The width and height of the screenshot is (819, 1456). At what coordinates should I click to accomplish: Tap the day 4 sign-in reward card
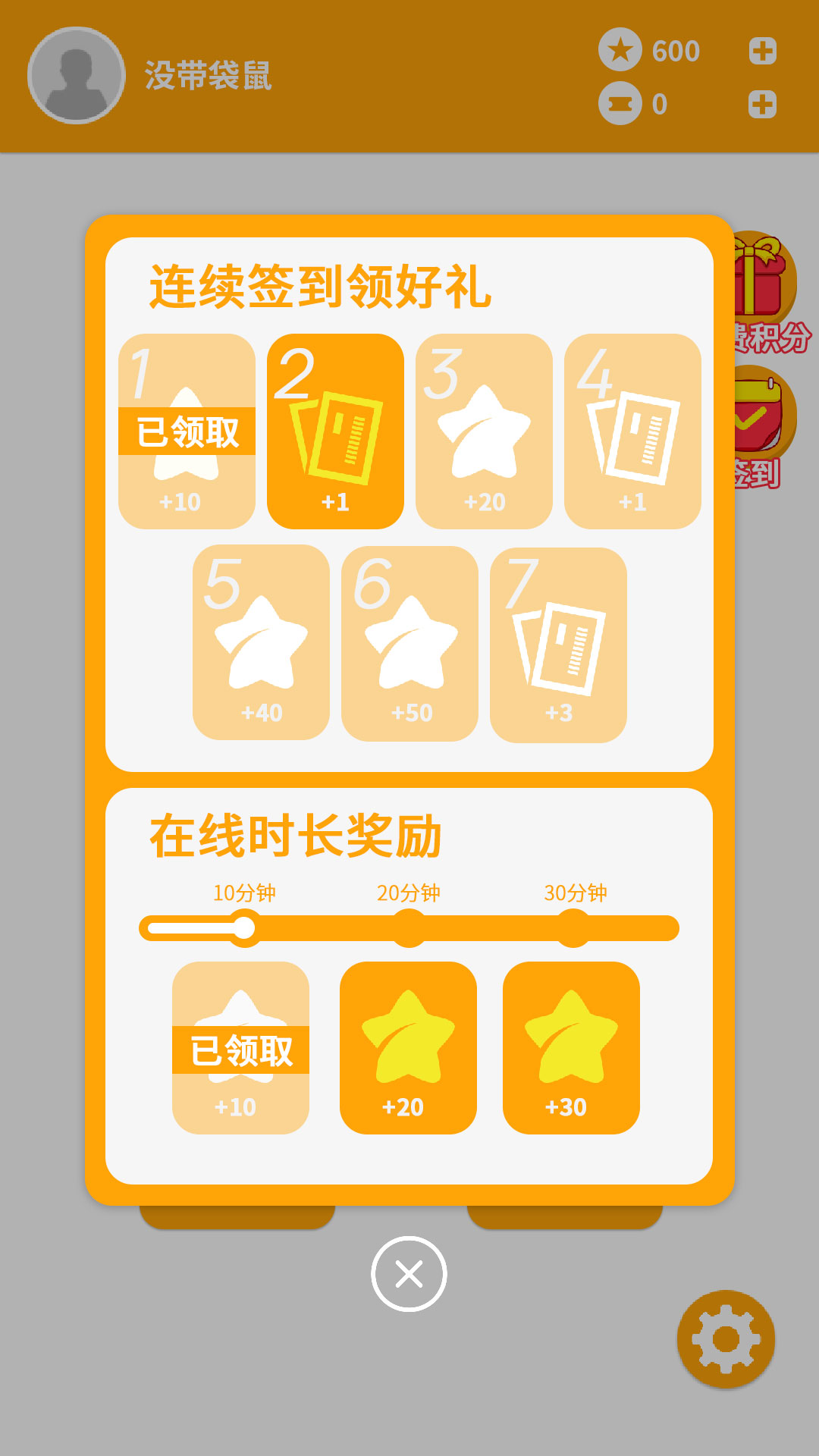pyautogui.click(x=632, y=431)
